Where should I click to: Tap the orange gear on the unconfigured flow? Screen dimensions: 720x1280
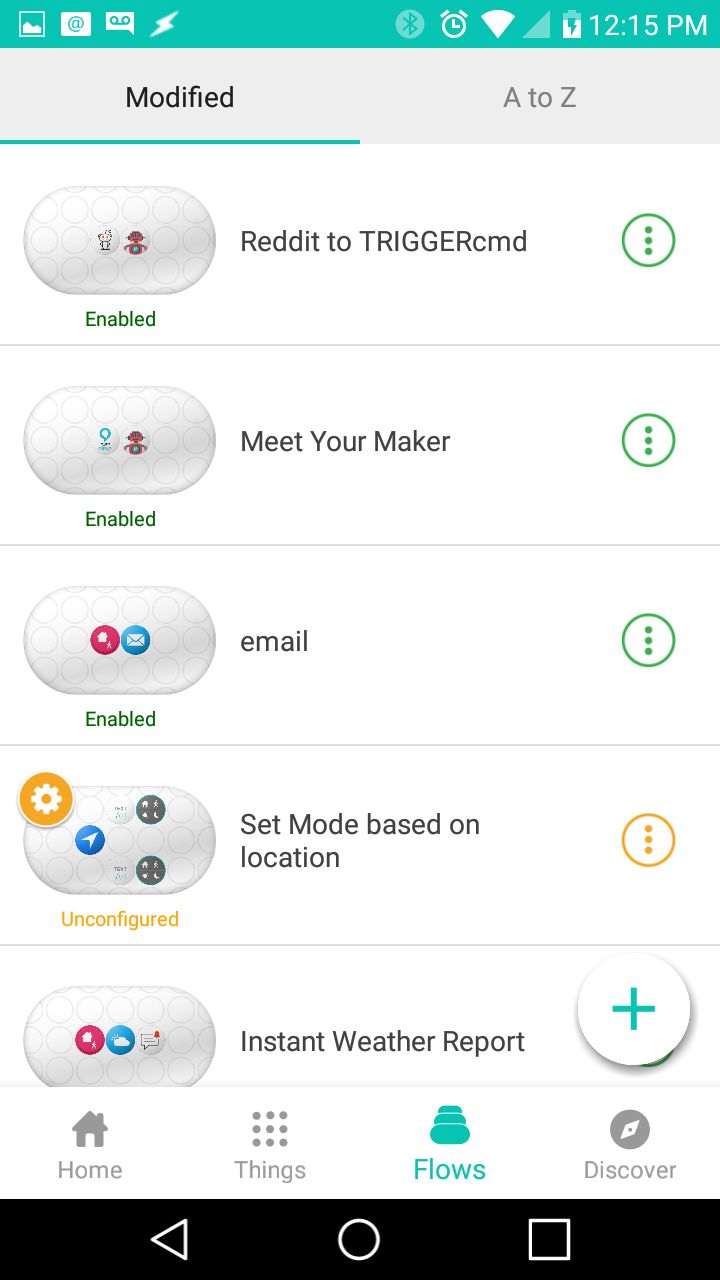[x=45, y=799]
